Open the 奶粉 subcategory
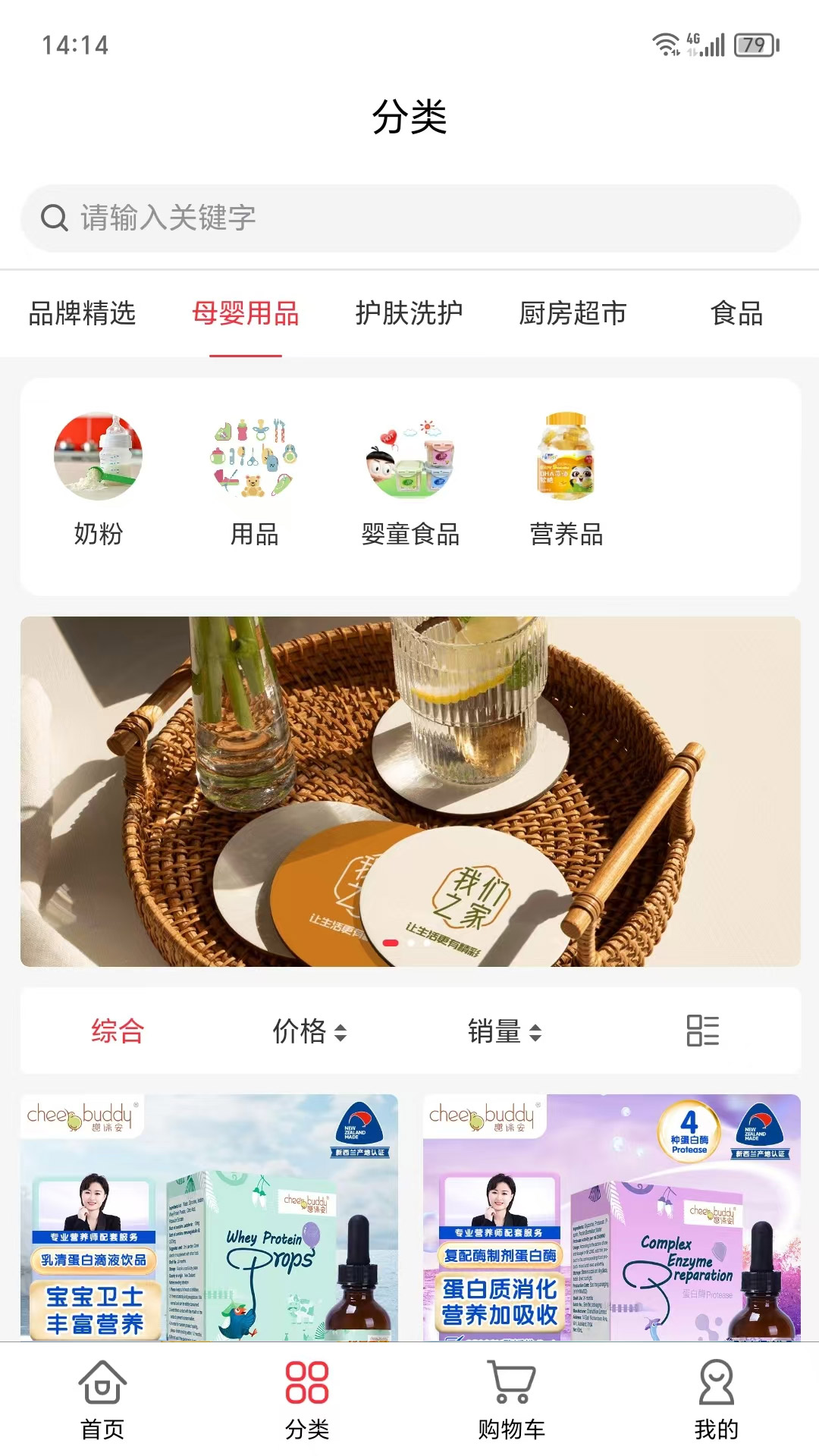The height and width of the screenshot is (1456, 819). click(99, 479)
